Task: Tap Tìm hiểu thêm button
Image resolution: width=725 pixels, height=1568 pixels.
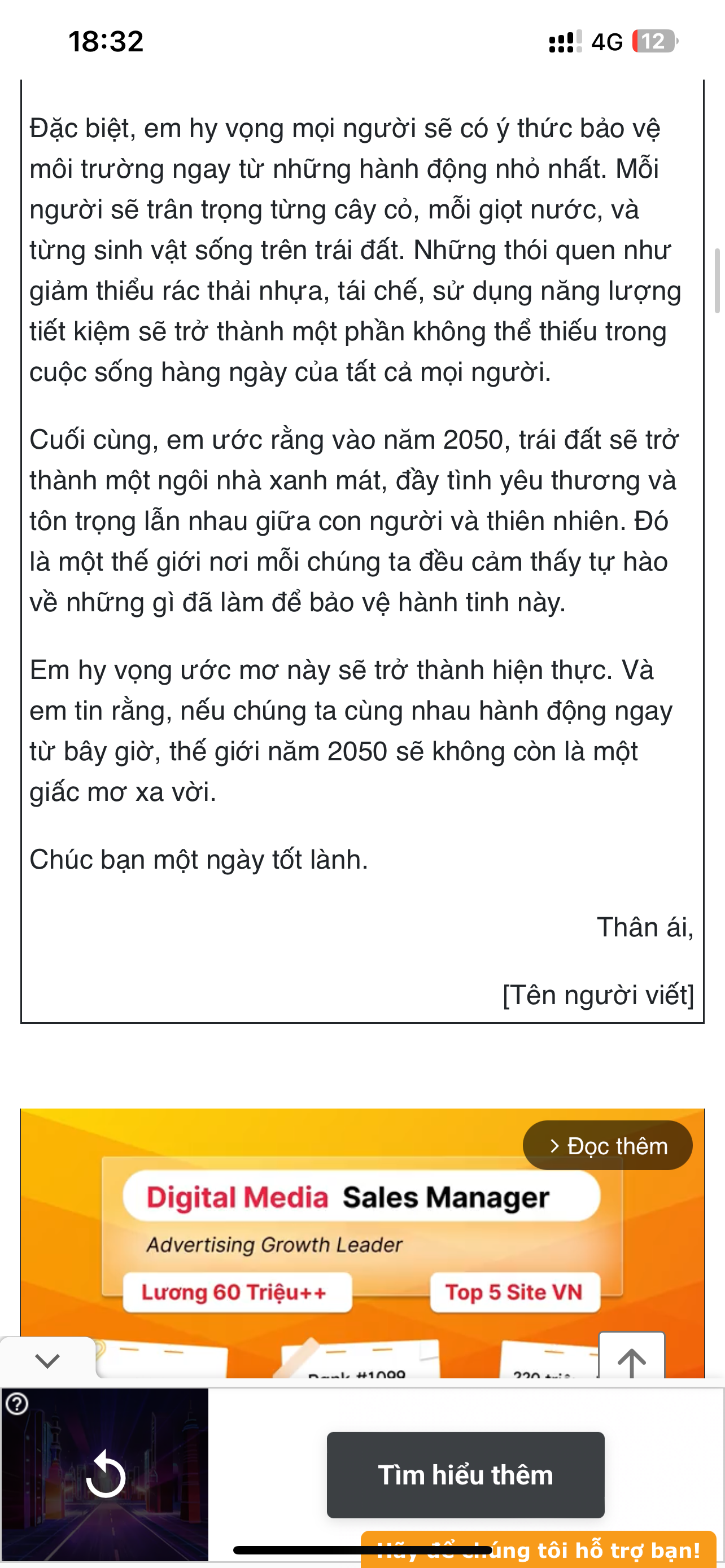Action: pos(465,1474)
